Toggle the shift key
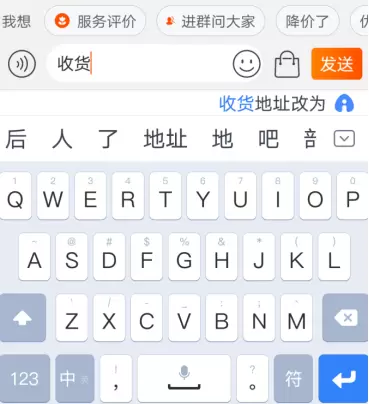369x404 pixels. pyautogui.click(x=23, y=318)
